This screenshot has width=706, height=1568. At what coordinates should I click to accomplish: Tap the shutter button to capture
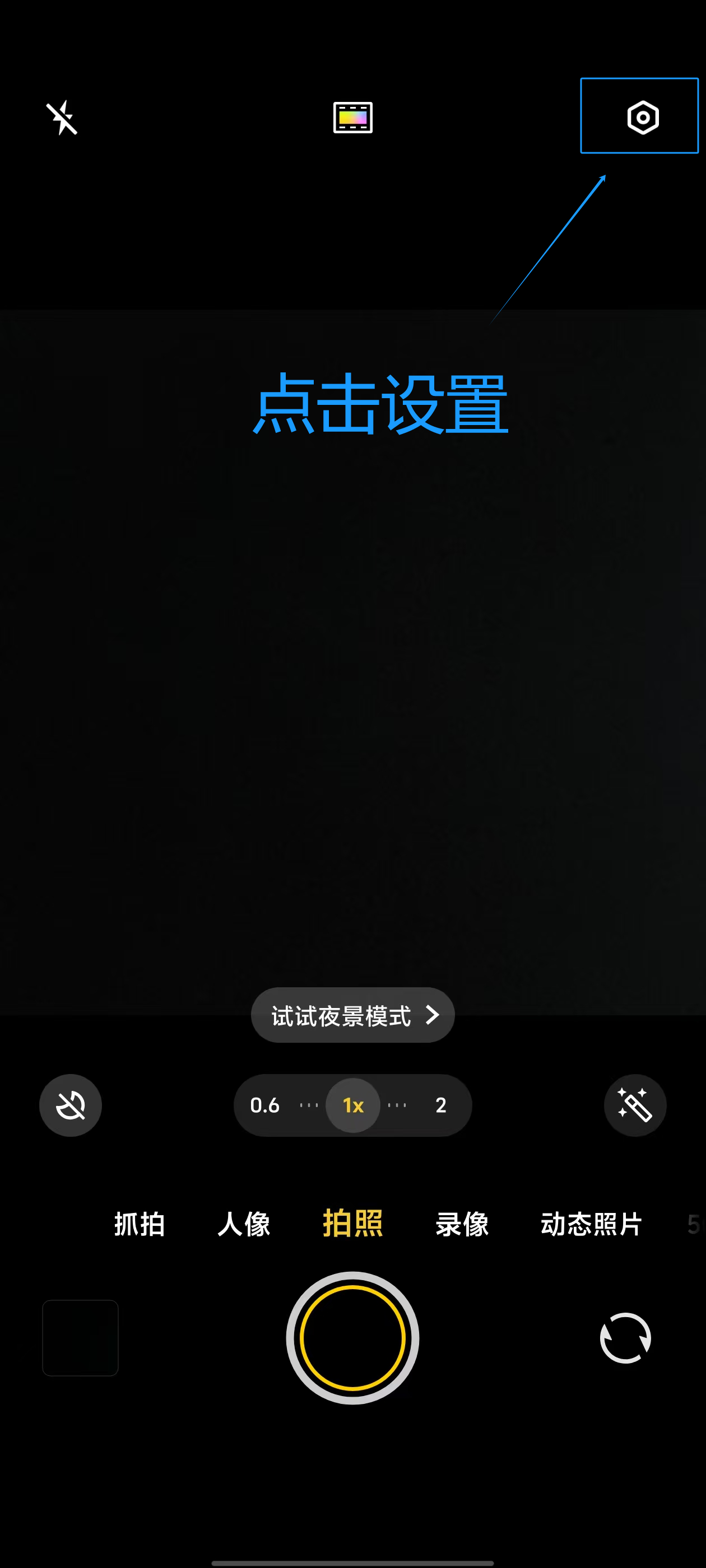point(352,1337)
